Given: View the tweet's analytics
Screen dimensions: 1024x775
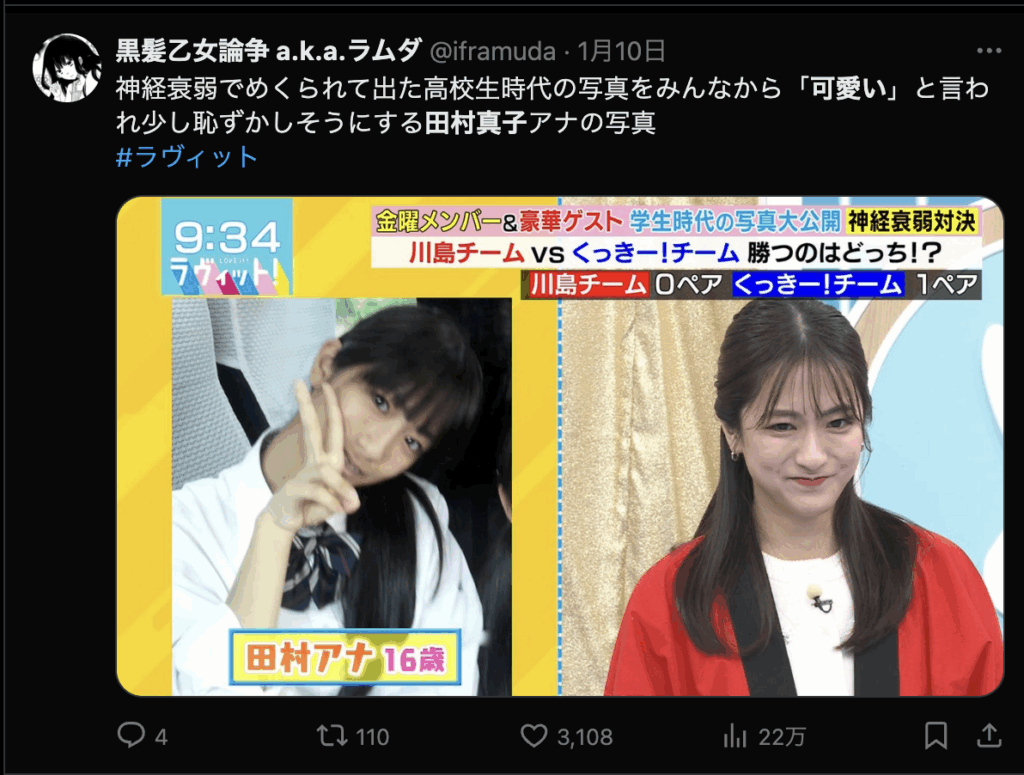Looking at the screenshot, I should 736,737.
